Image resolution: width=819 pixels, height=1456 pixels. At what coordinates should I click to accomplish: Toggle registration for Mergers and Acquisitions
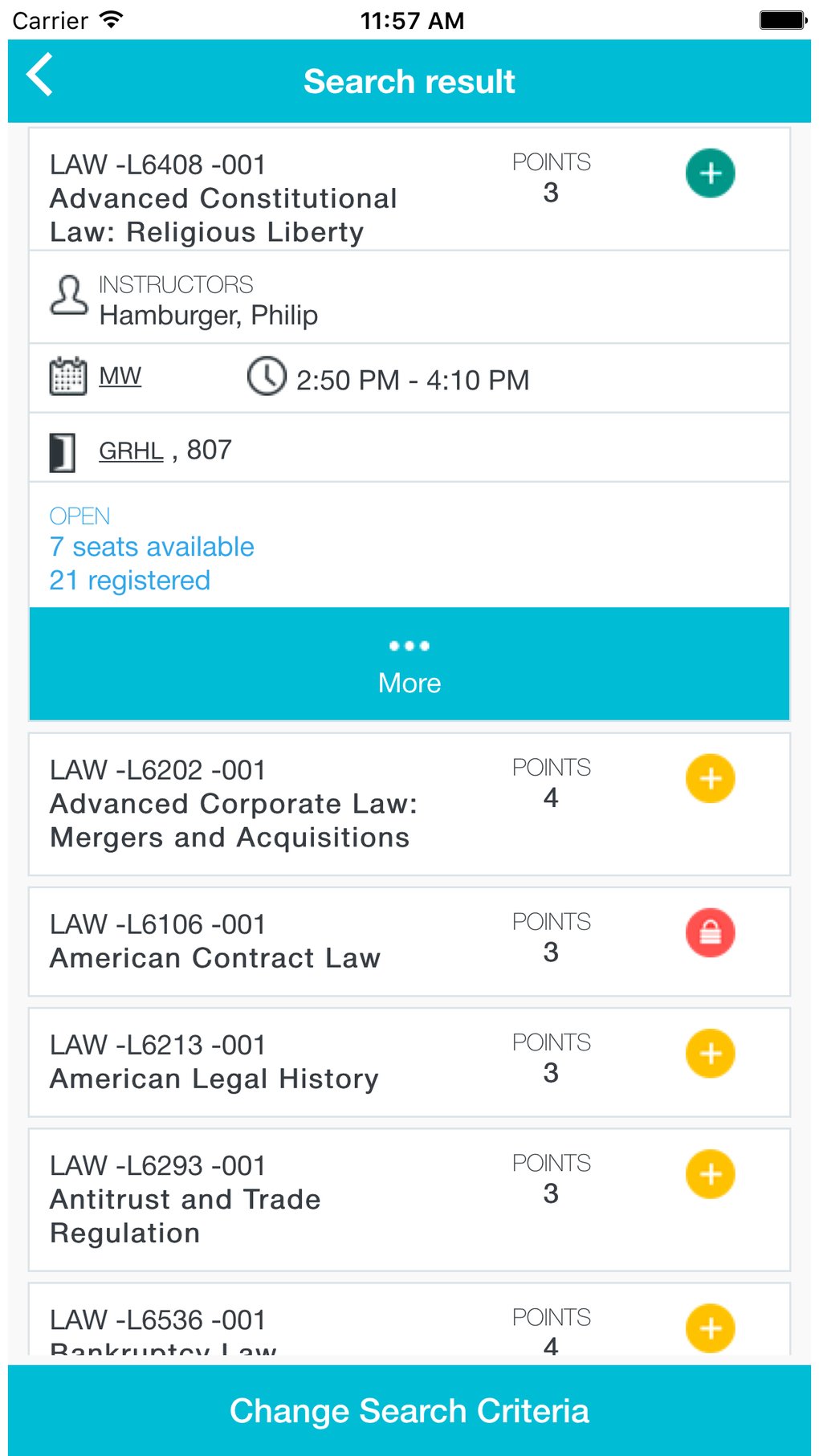tap(710, 777)
